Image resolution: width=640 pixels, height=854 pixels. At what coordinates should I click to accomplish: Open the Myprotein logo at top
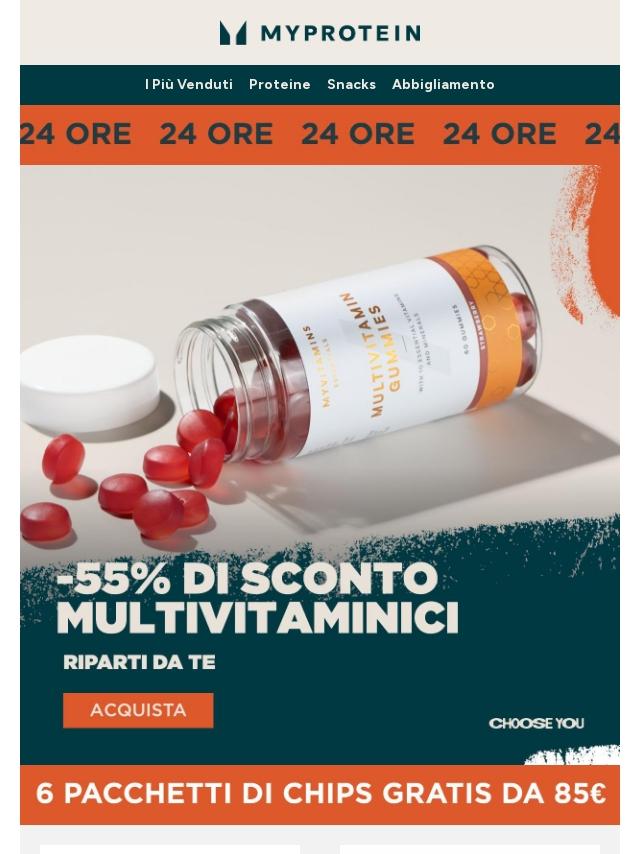click(x=320, y=33)
